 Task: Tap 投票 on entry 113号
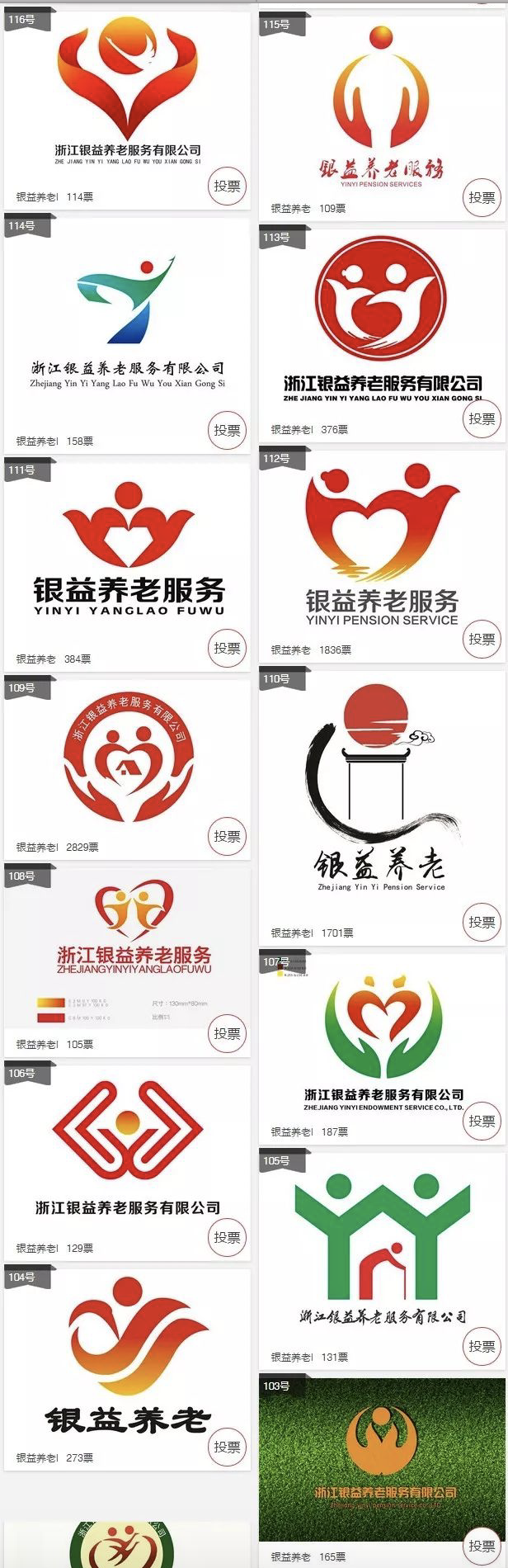(482, 418)
